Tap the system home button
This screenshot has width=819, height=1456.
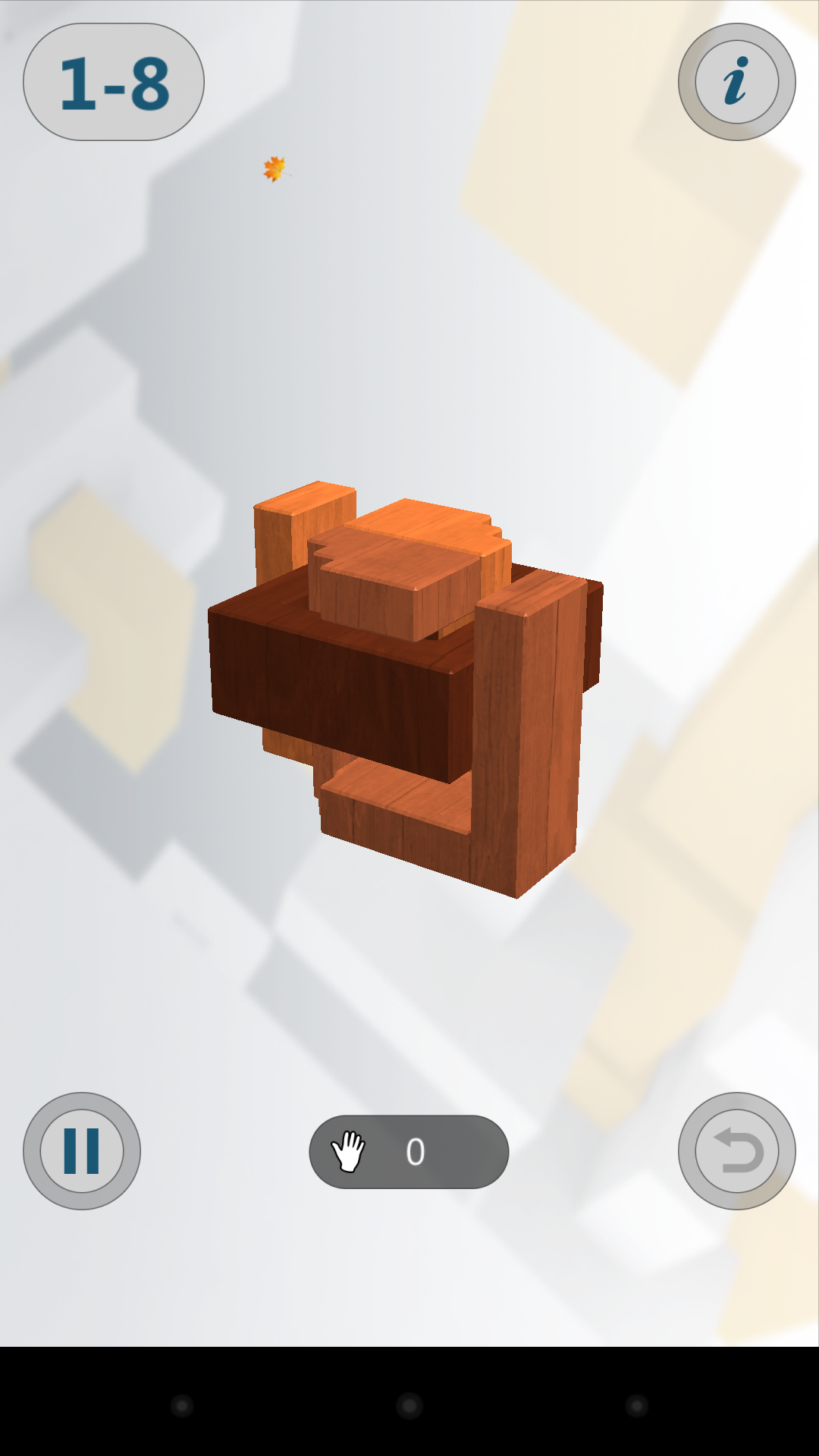click(x=409, y=1406)
